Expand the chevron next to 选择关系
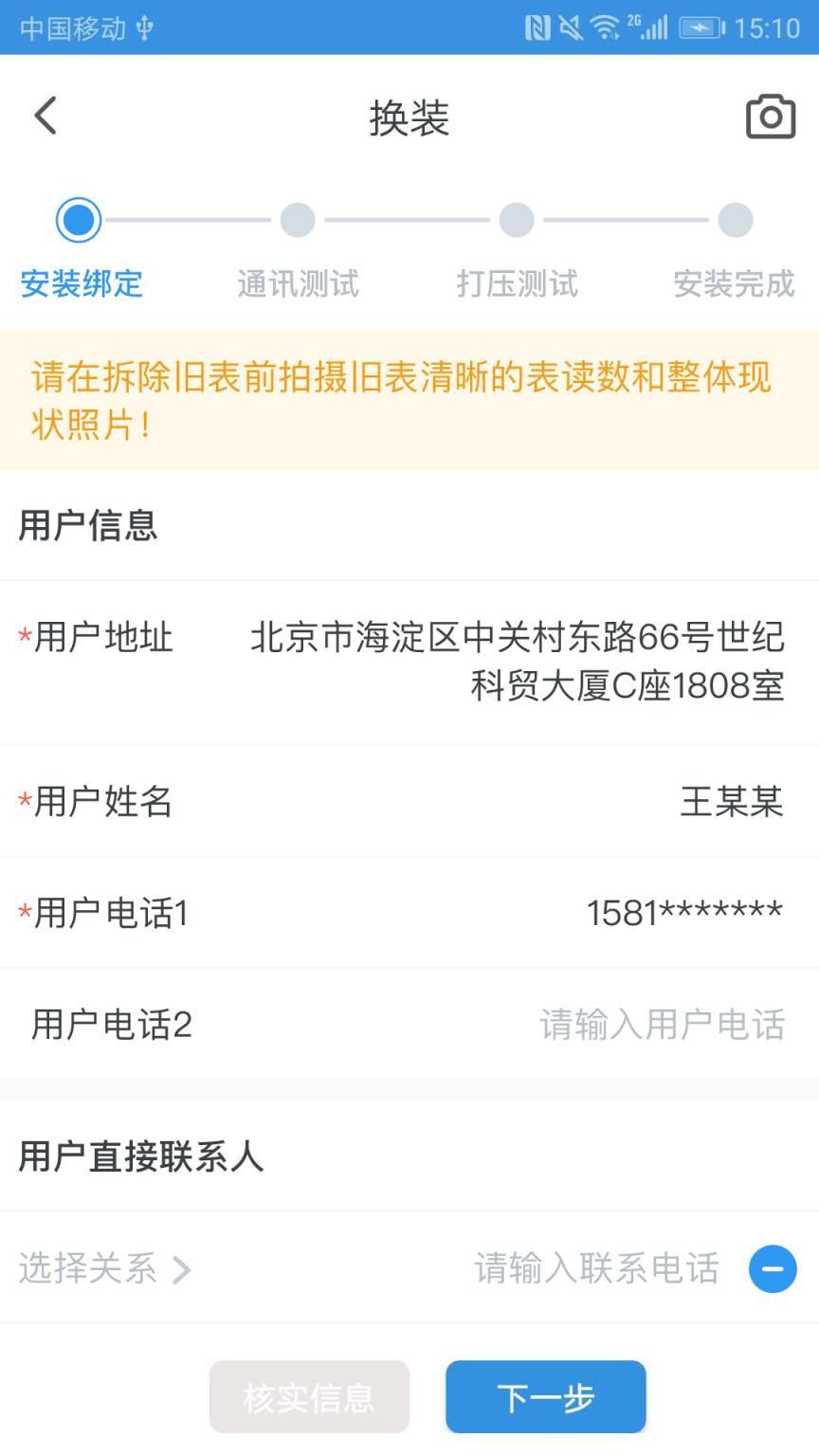This screenshot has width=819, height=1456. 180,1269
